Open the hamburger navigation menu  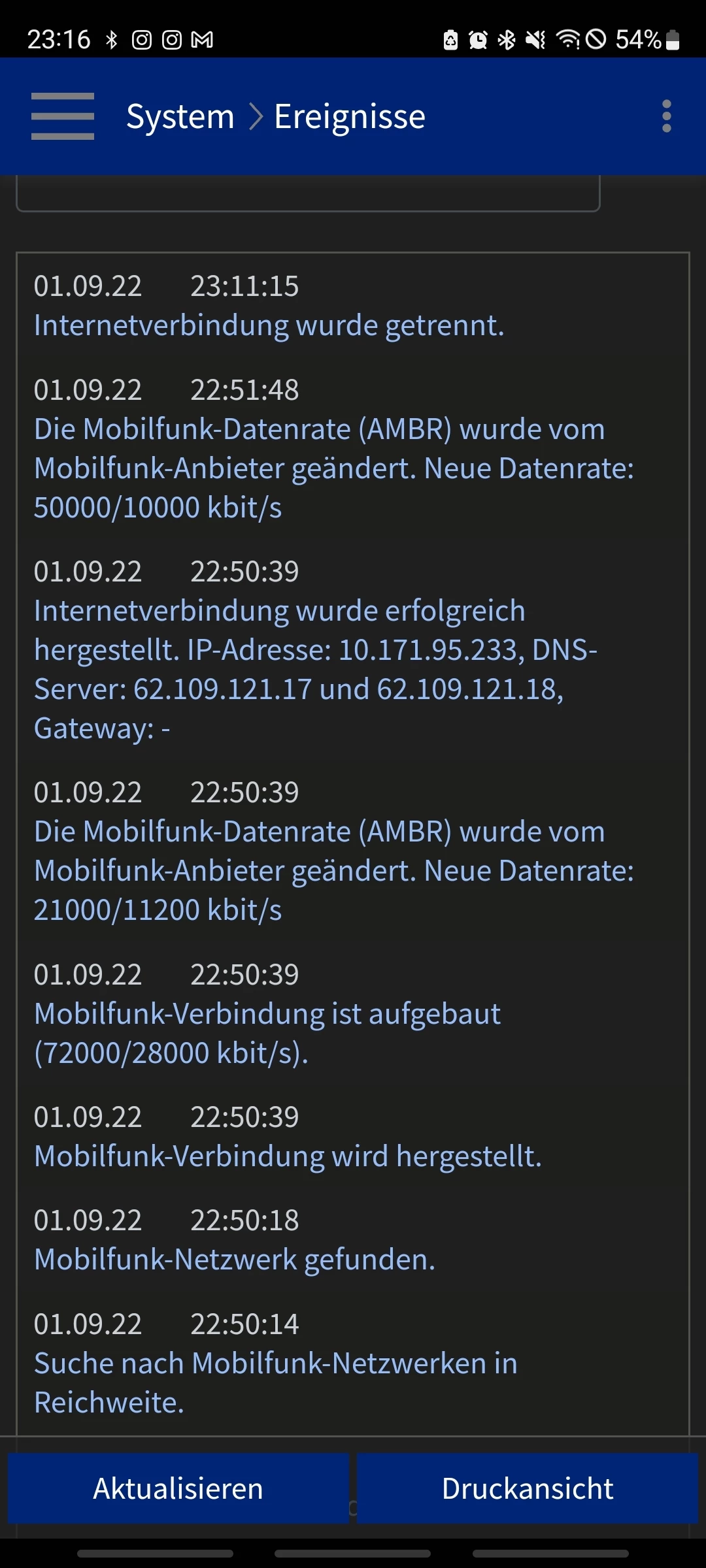point(63,116)
